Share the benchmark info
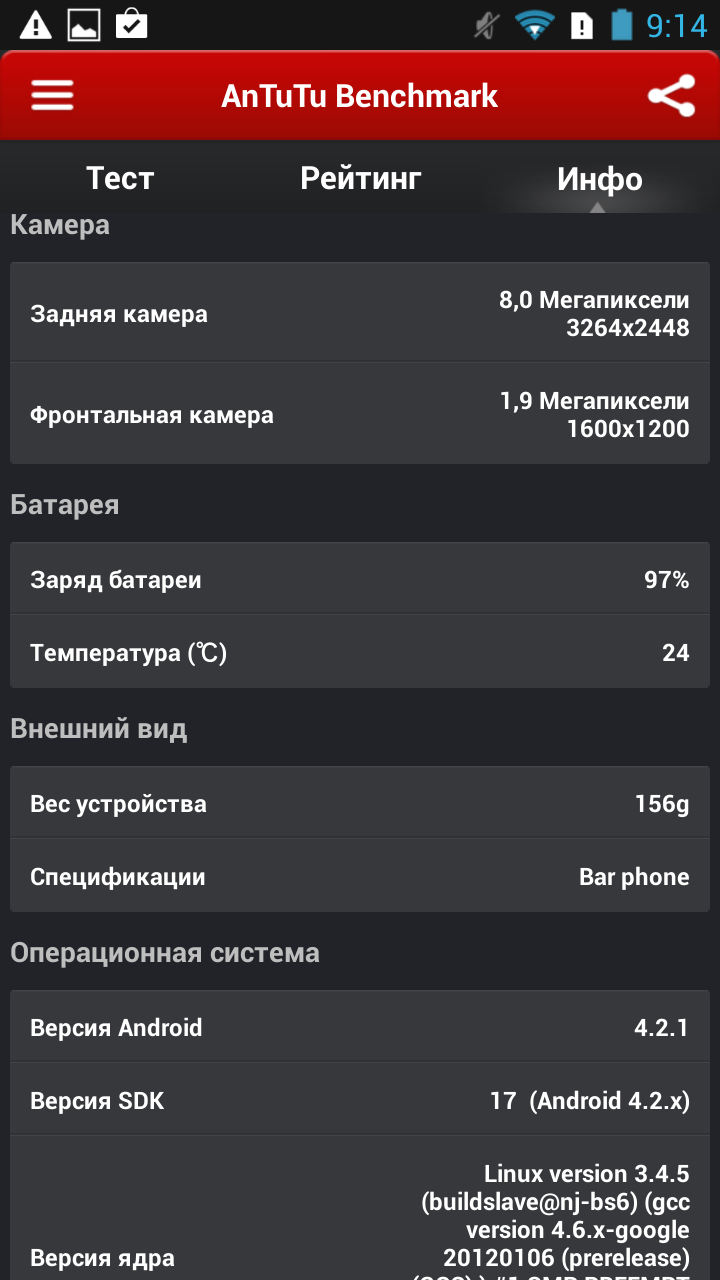Screen dimensions: 720x1280 [671, 96]
